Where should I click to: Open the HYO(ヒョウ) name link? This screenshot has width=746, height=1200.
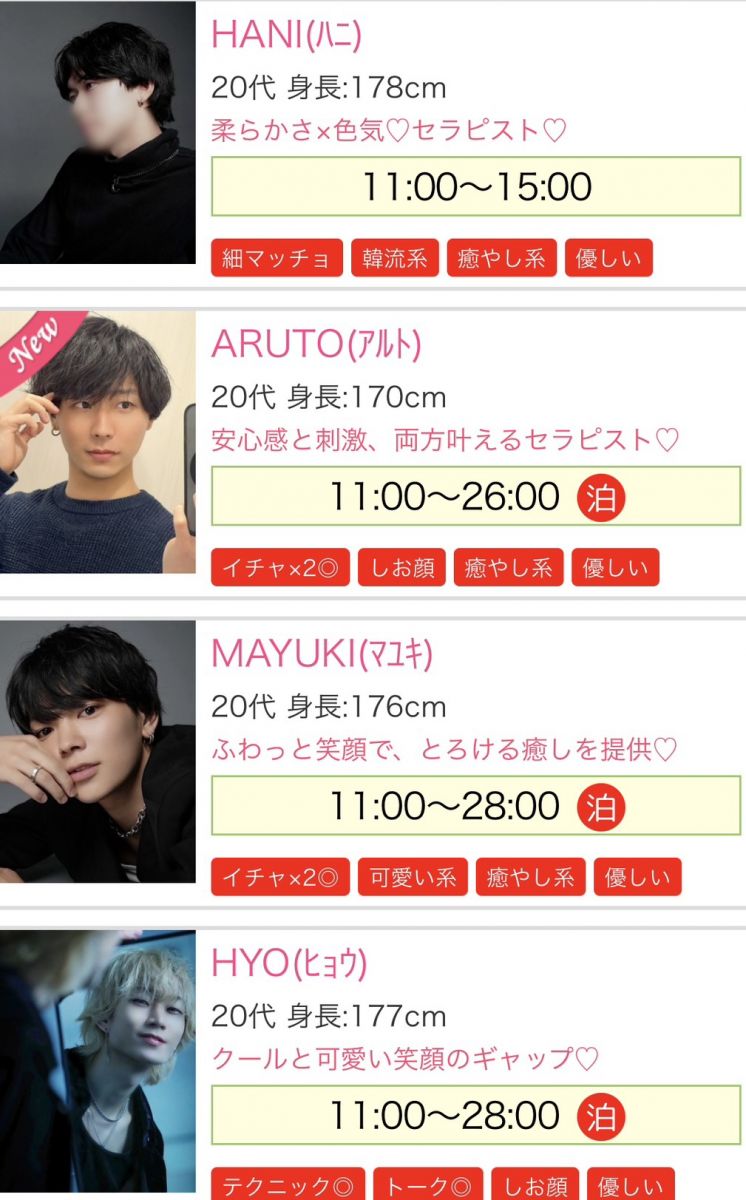pos(289,963)
